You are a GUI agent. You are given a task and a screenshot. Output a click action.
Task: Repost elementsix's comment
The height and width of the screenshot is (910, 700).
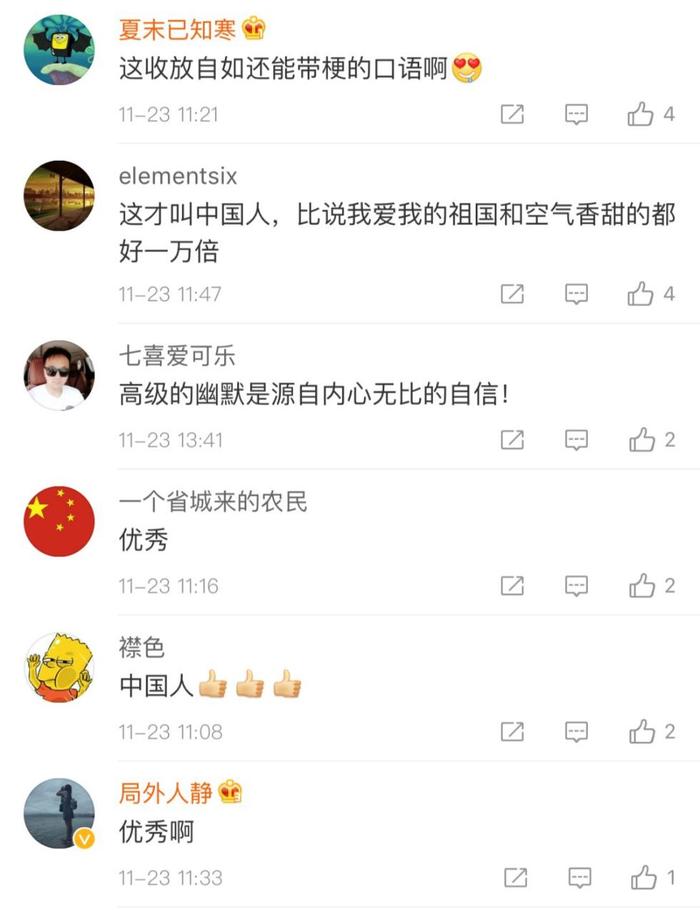512,294
